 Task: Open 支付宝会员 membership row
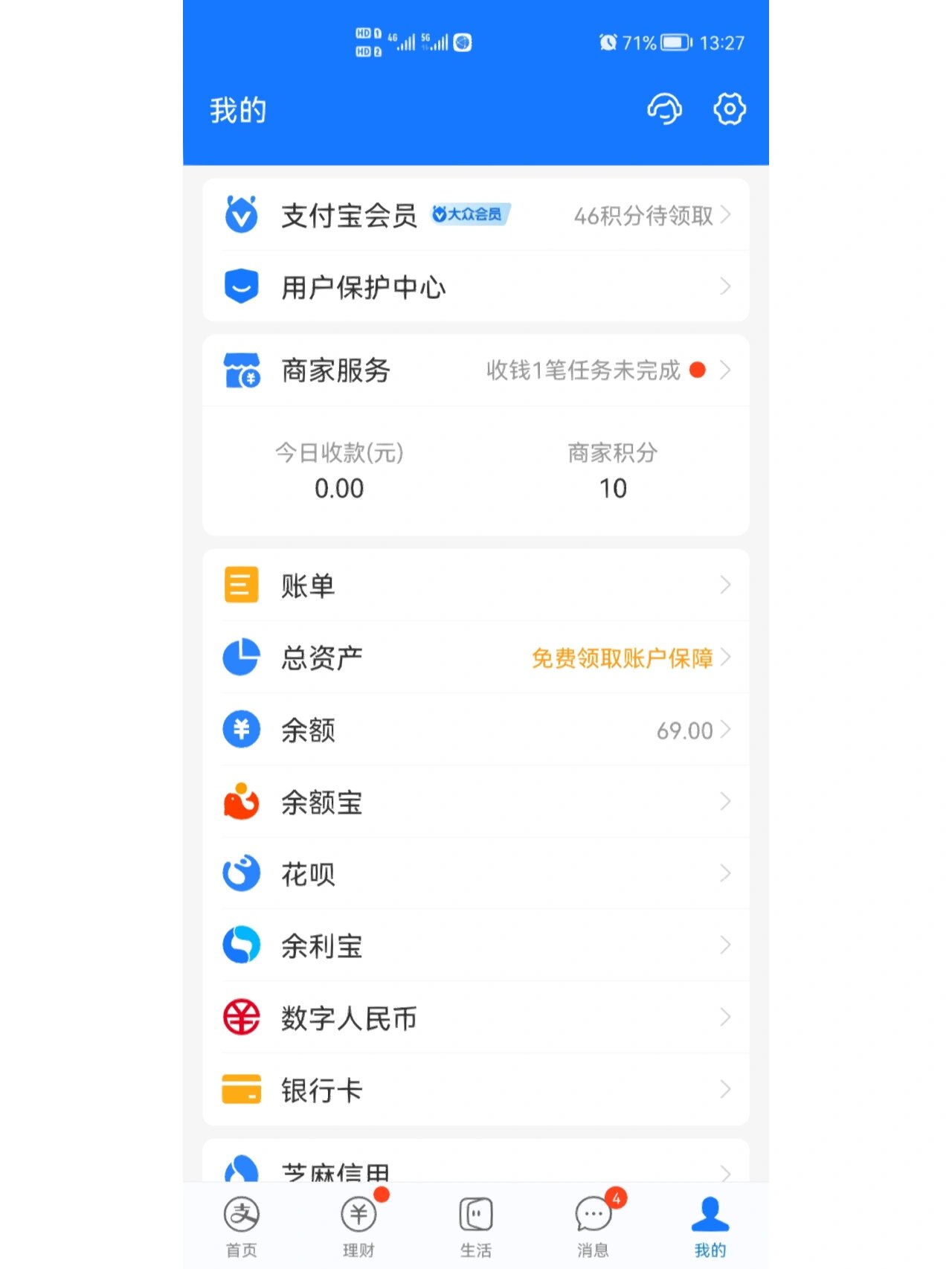[475, 216]
